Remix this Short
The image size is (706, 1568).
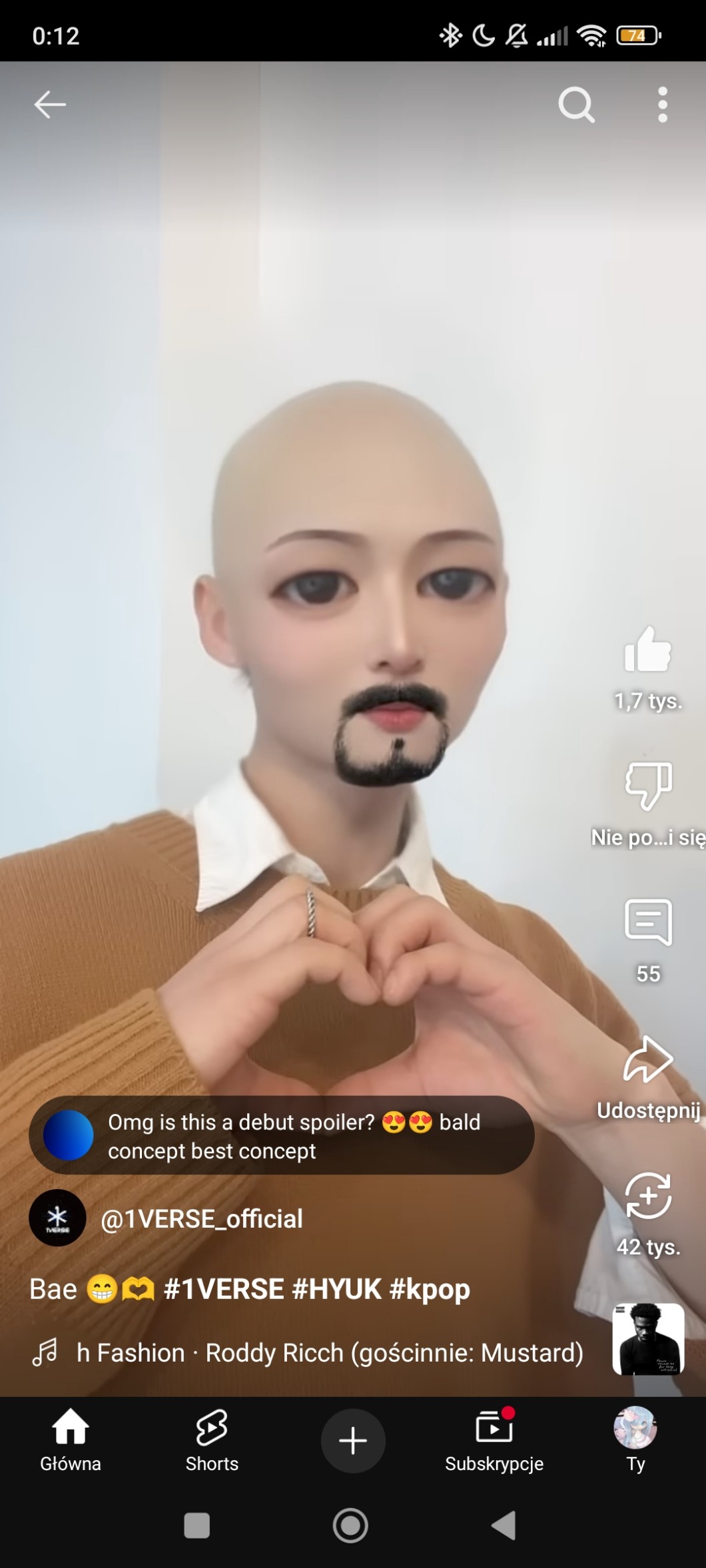click(647, 1196)
